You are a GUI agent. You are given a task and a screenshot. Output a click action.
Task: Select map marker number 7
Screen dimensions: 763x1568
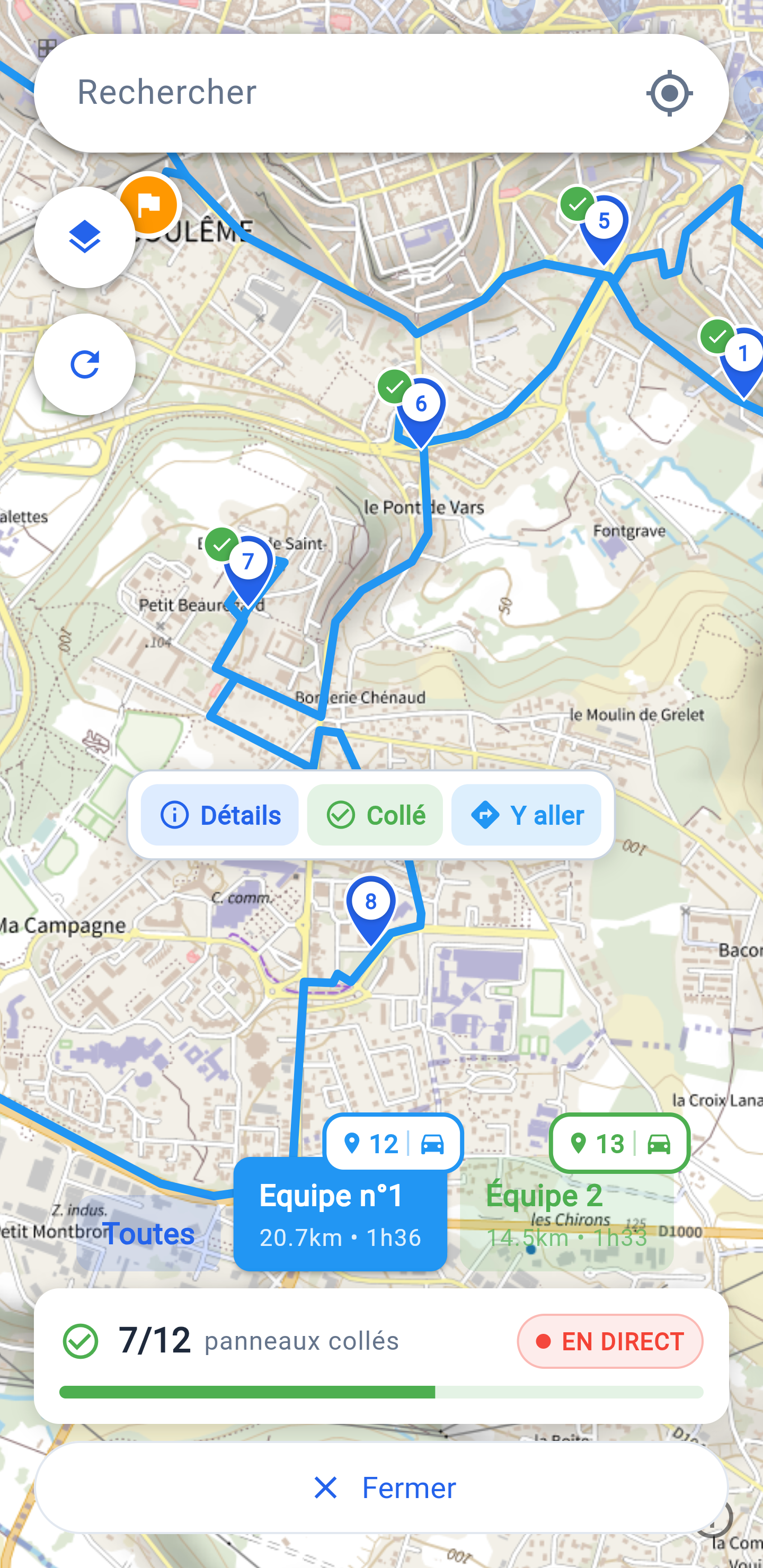[x=248, y=565]
